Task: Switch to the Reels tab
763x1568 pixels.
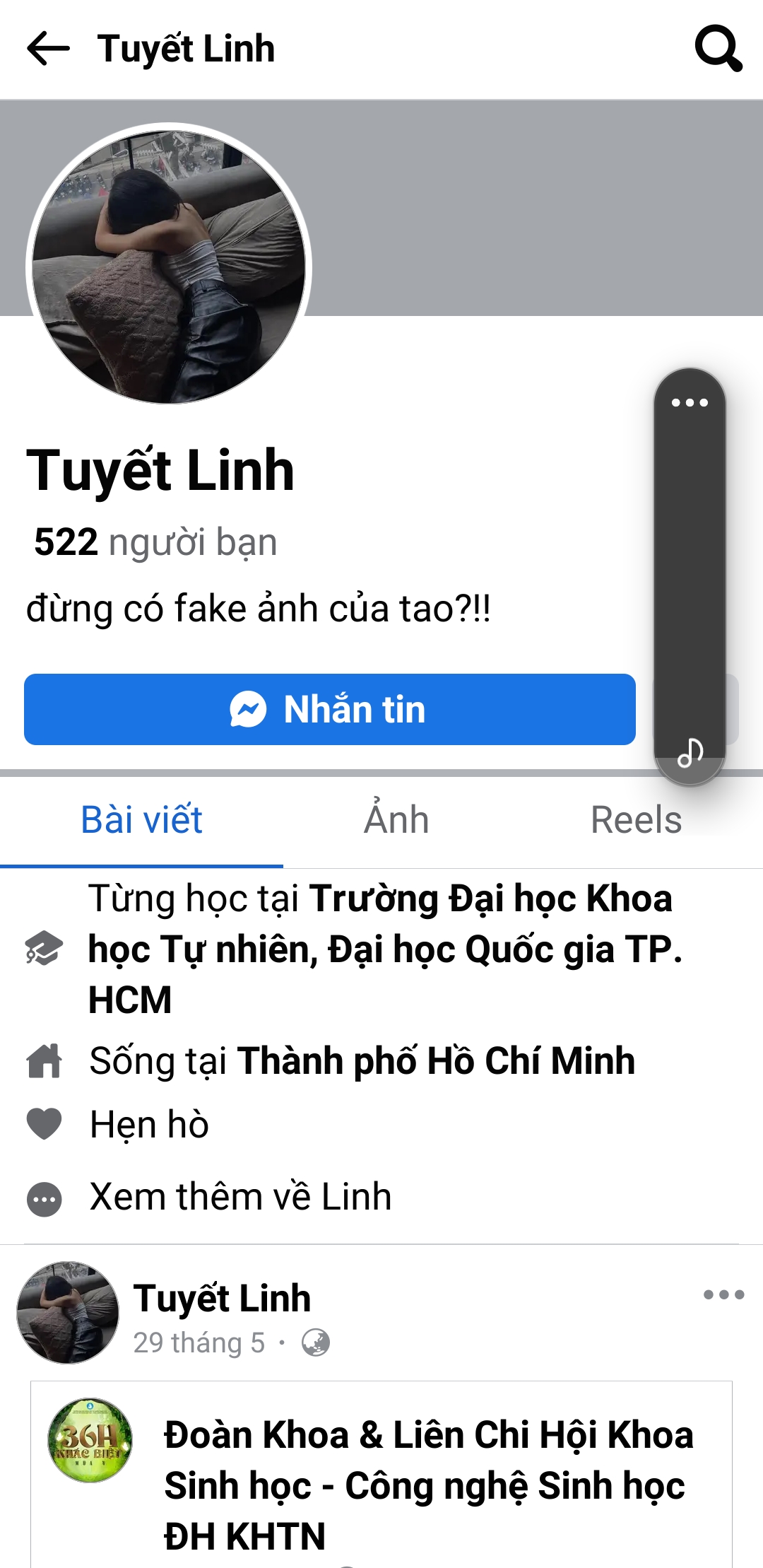Action: (x=636, y=820)
